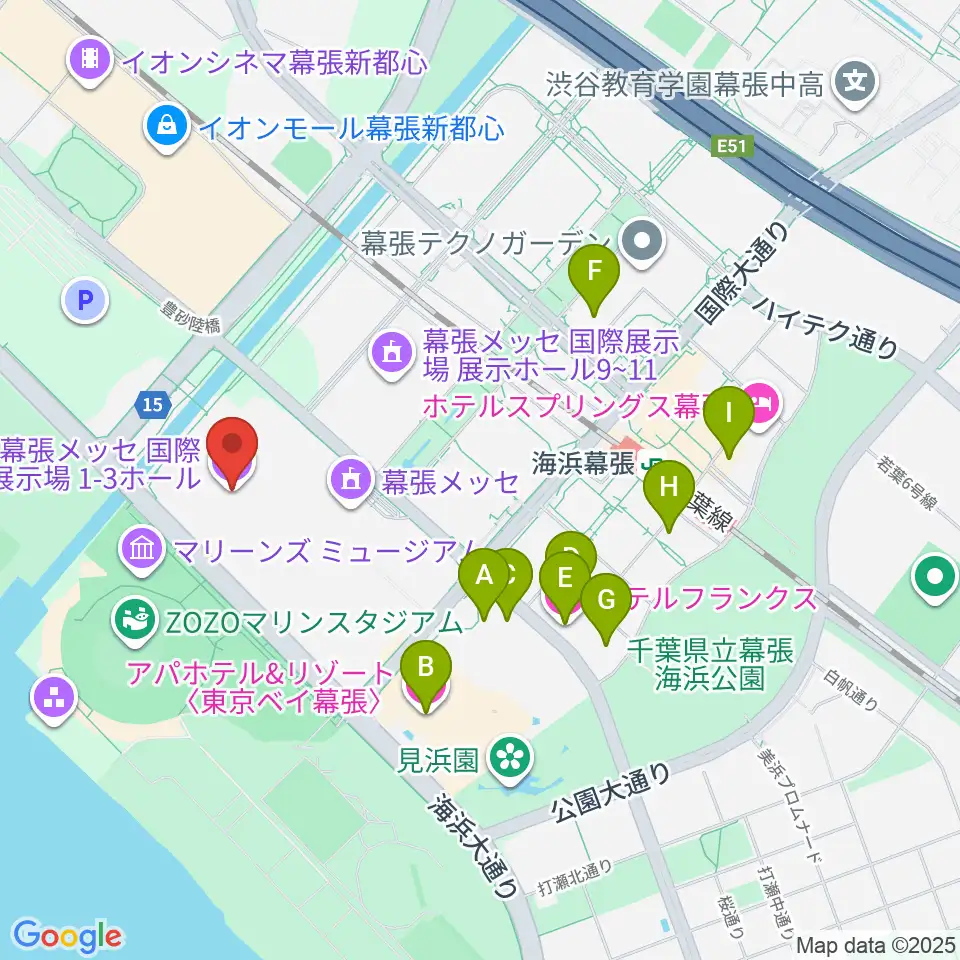Open the マリーンズ ミュージアム museum icon
The image size is (960, 960).
click(142, 550)
